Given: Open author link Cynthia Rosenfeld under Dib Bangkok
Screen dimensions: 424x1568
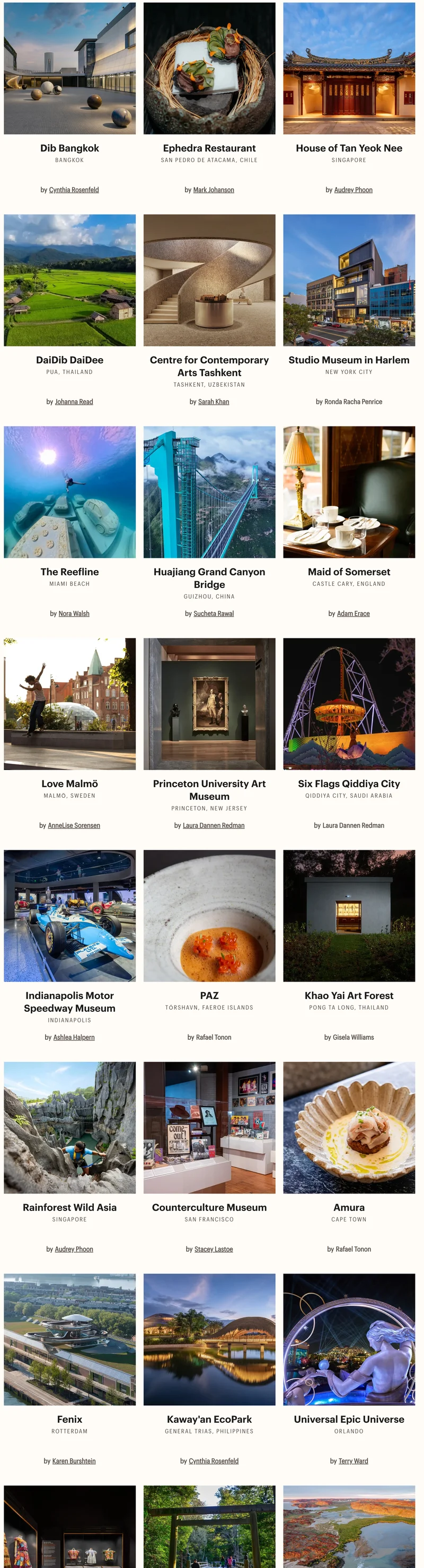Looking at the screenshot, I should point(74,190).
